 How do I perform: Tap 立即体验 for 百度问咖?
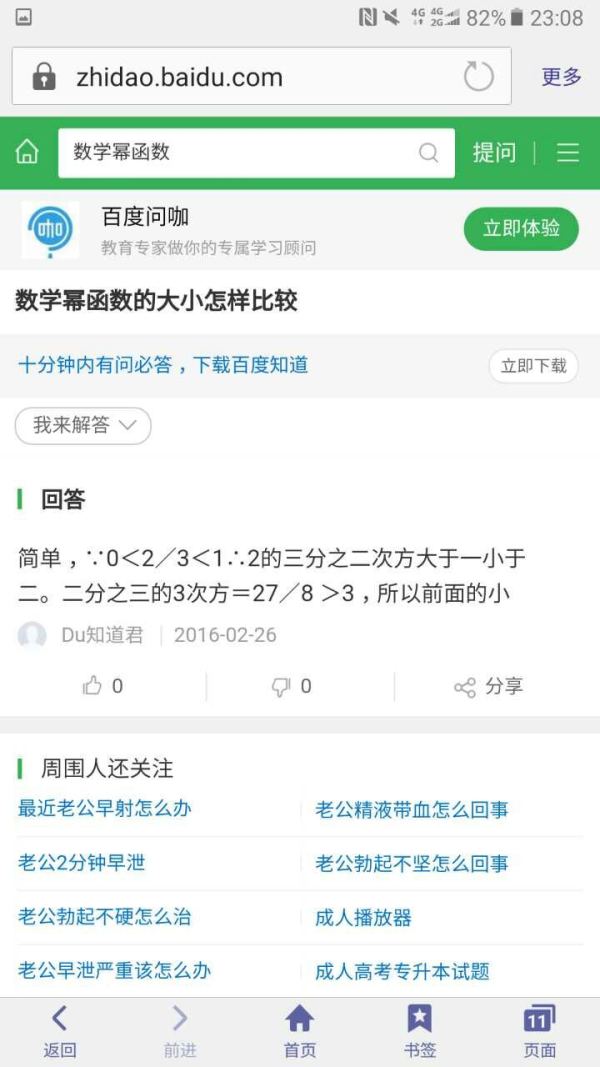click(x=521, y=229)
